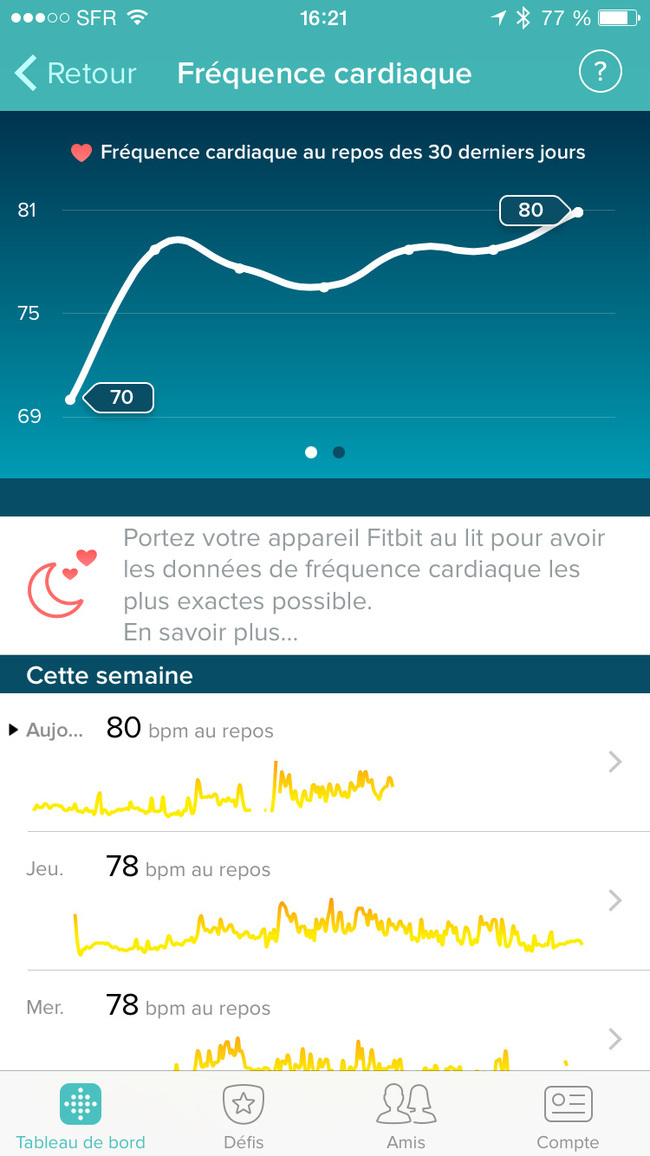Screen dimensions: 650x1156
Task: View Thursday's (Jeu.) heart rate details
Action: click(325, 901)
